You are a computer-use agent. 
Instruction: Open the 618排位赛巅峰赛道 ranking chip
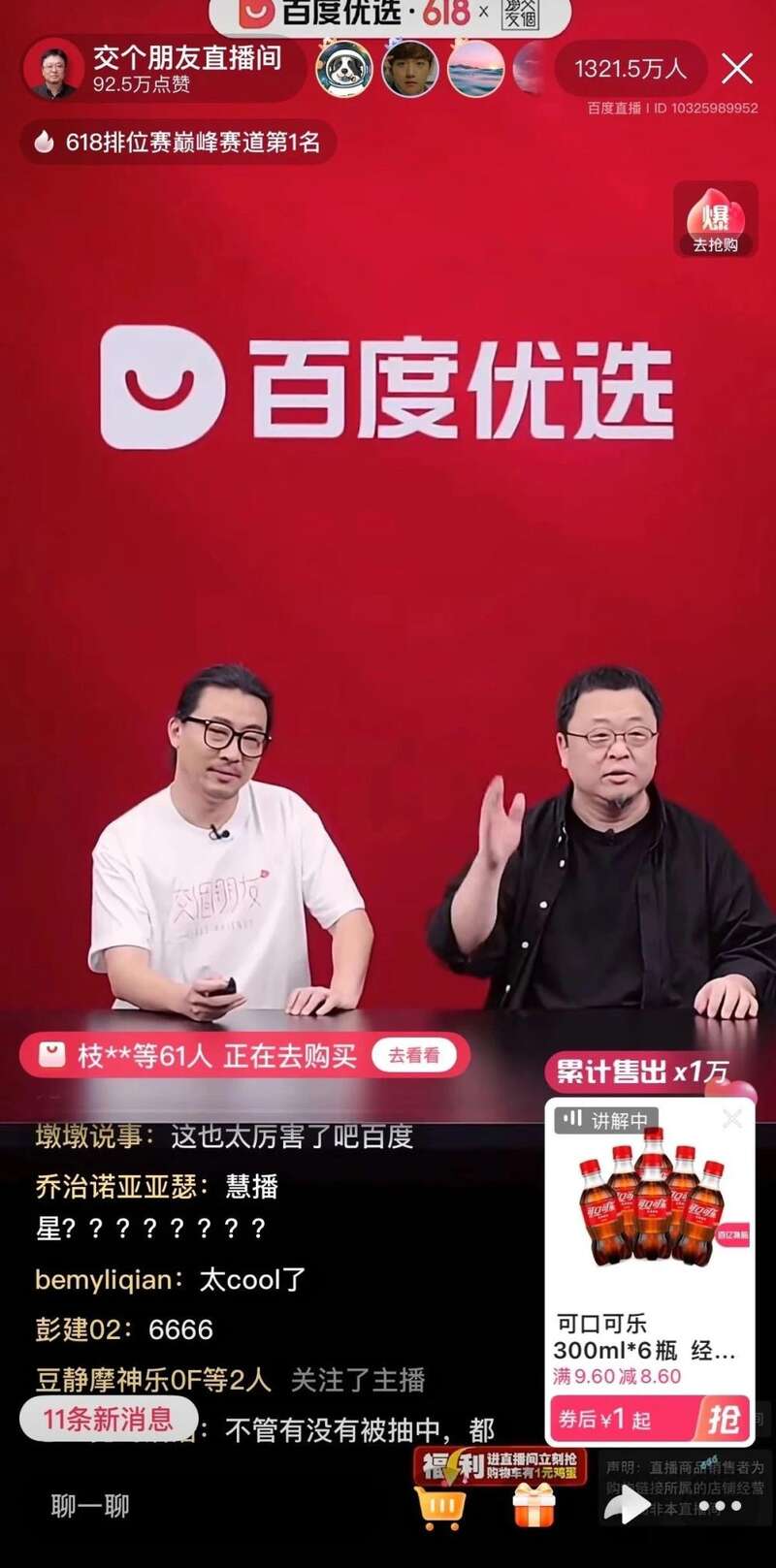[178, 143]
